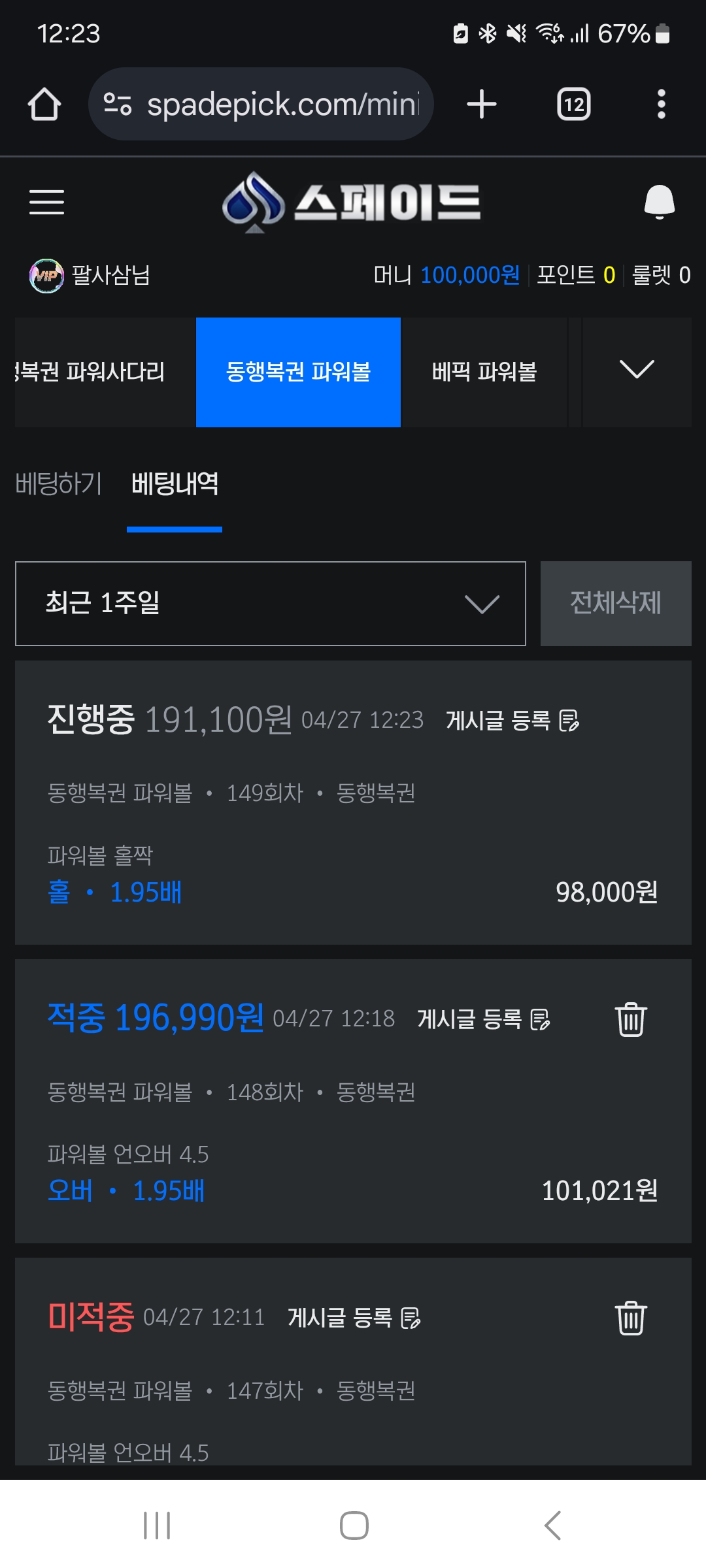706x1568 pixels.
Task: Delete the 적중 148회차 bet record
Action: point(631,1019)
